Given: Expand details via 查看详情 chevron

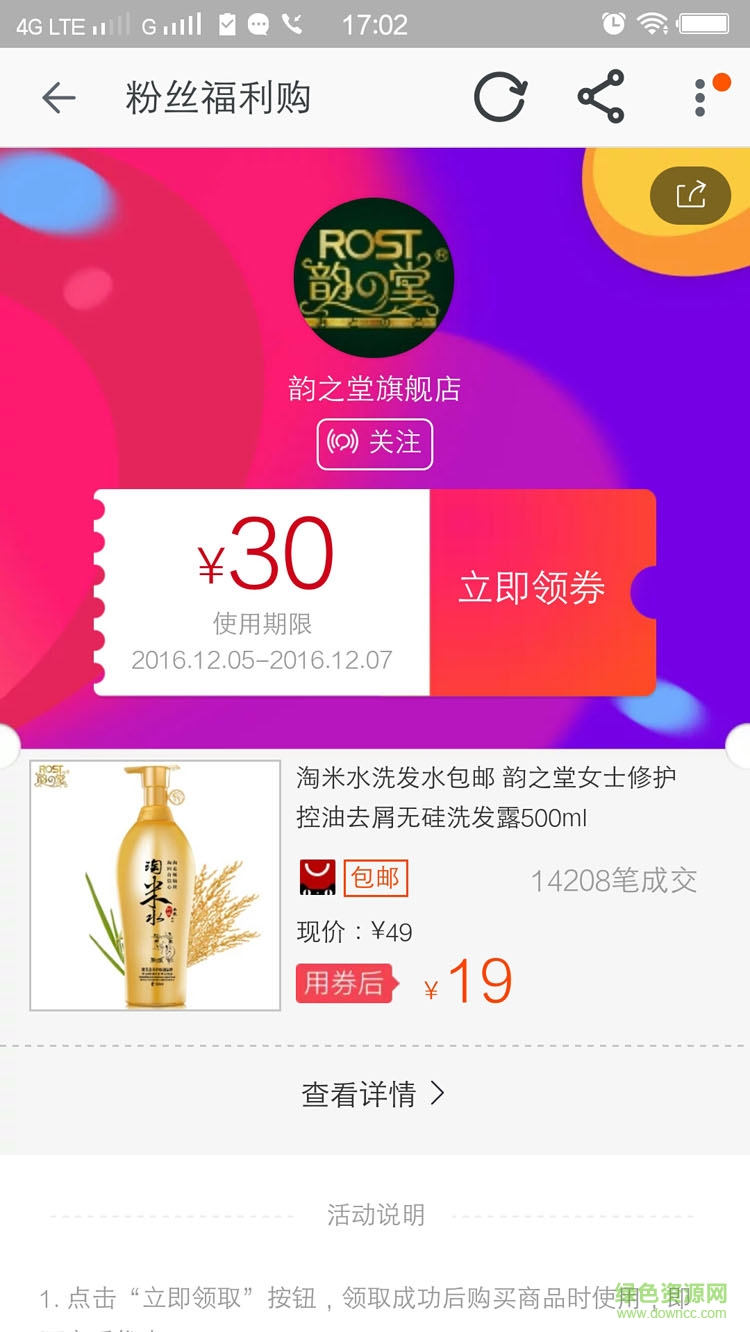Looking at the screenshot, I should [375, 1095].
